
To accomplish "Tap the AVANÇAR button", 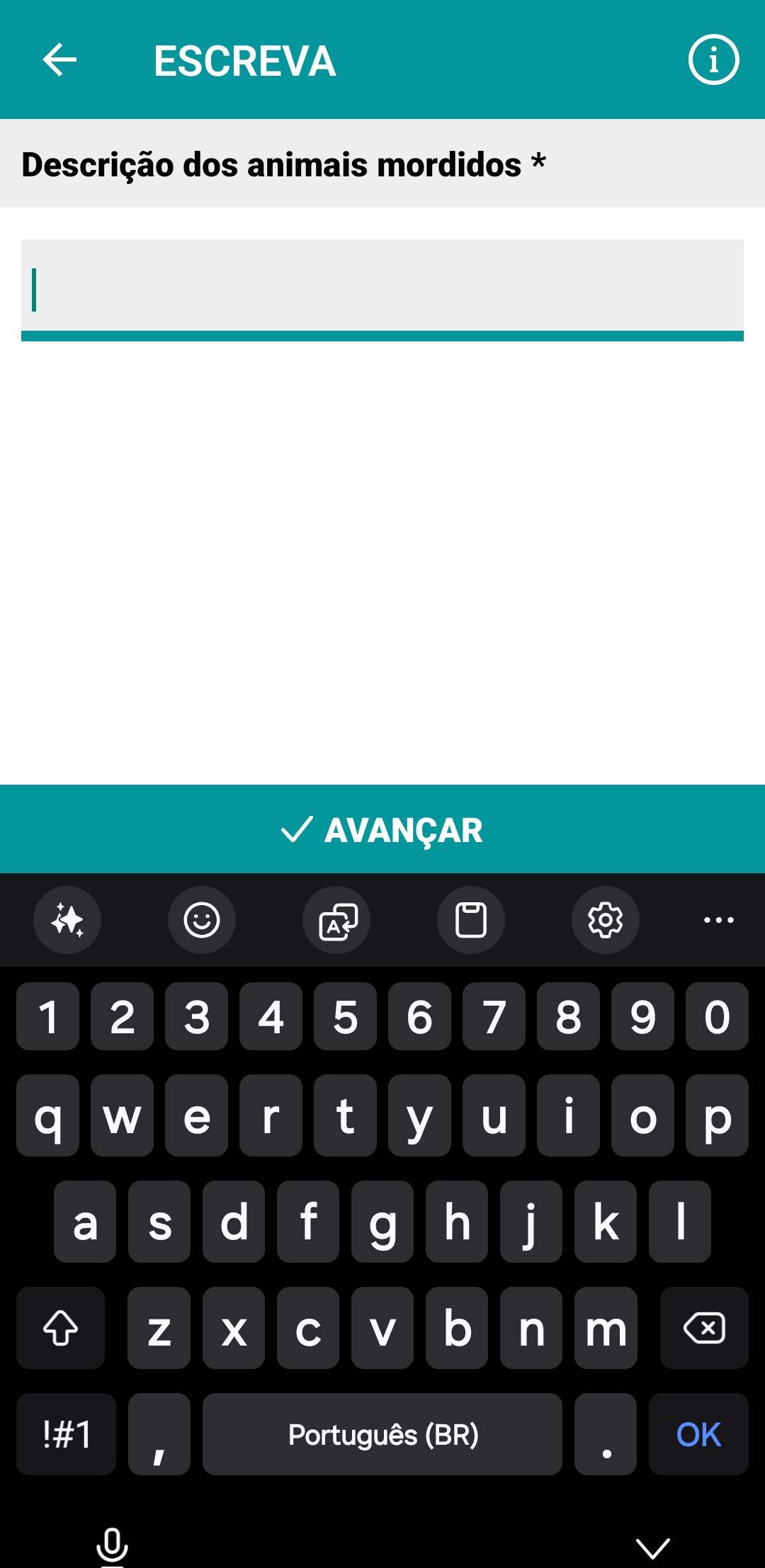I will click(x=382, y=829).
